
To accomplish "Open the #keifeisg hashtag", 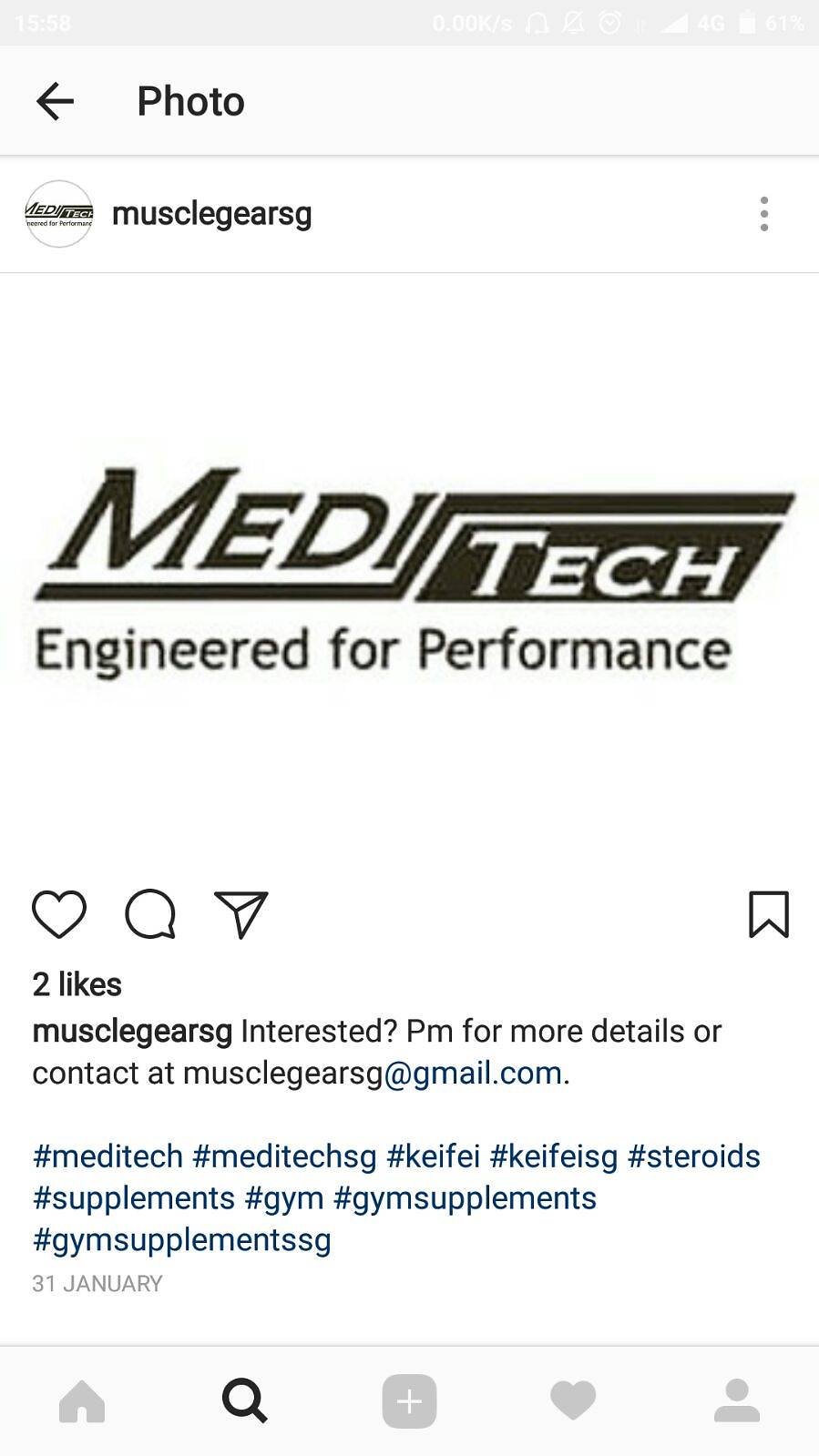I will click(x=554, y=1156).
